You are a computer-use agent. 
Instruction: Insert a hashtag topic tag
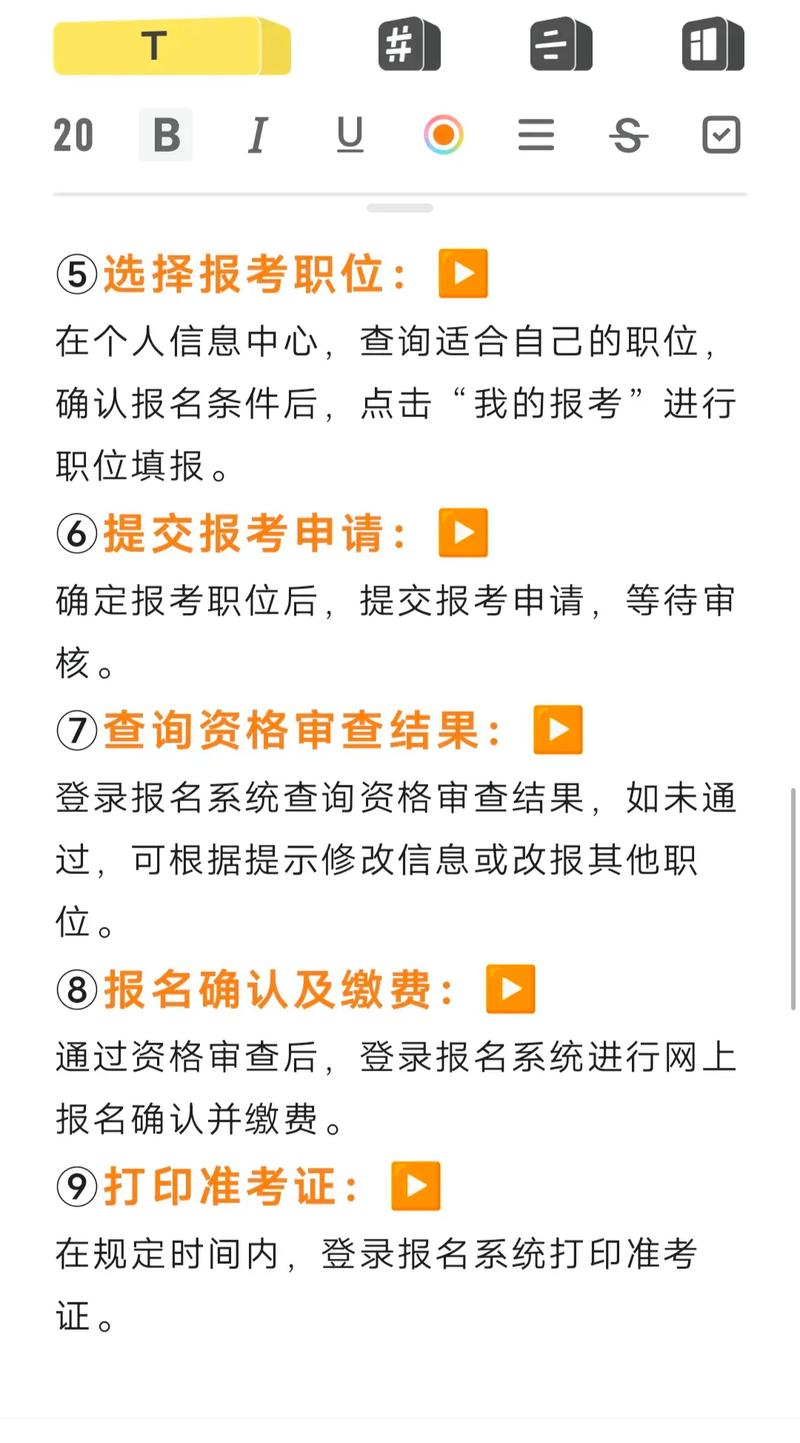click(410, 45)
